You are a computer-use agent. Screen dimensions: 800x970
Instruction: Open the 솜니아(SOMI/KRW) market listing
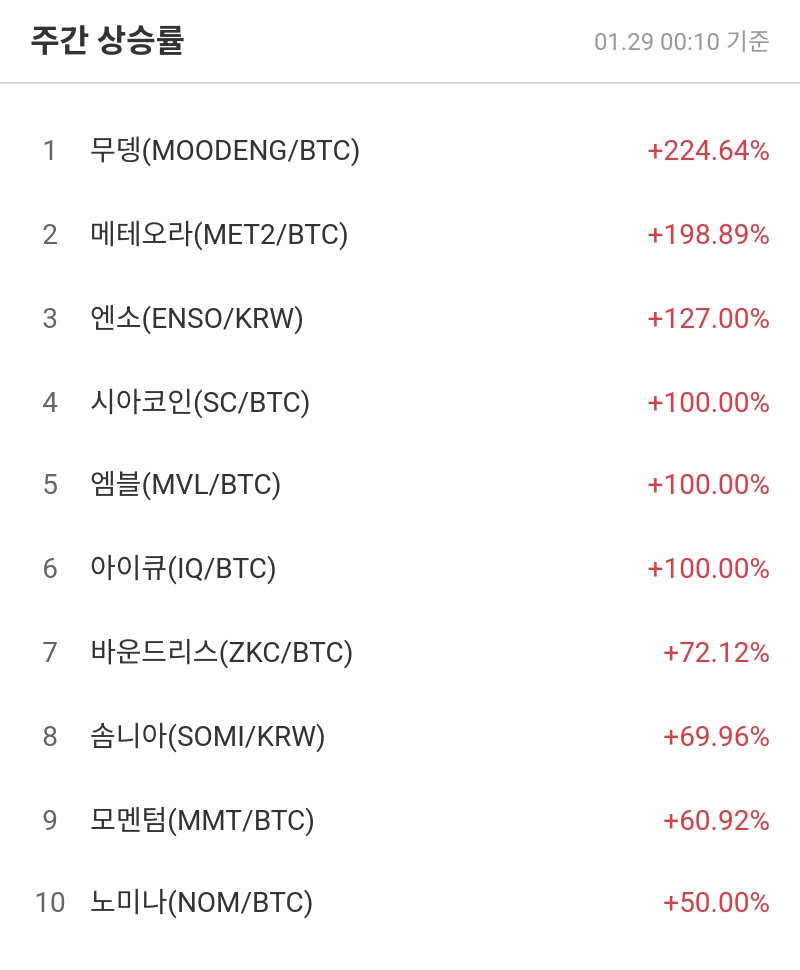click(205, 736)
